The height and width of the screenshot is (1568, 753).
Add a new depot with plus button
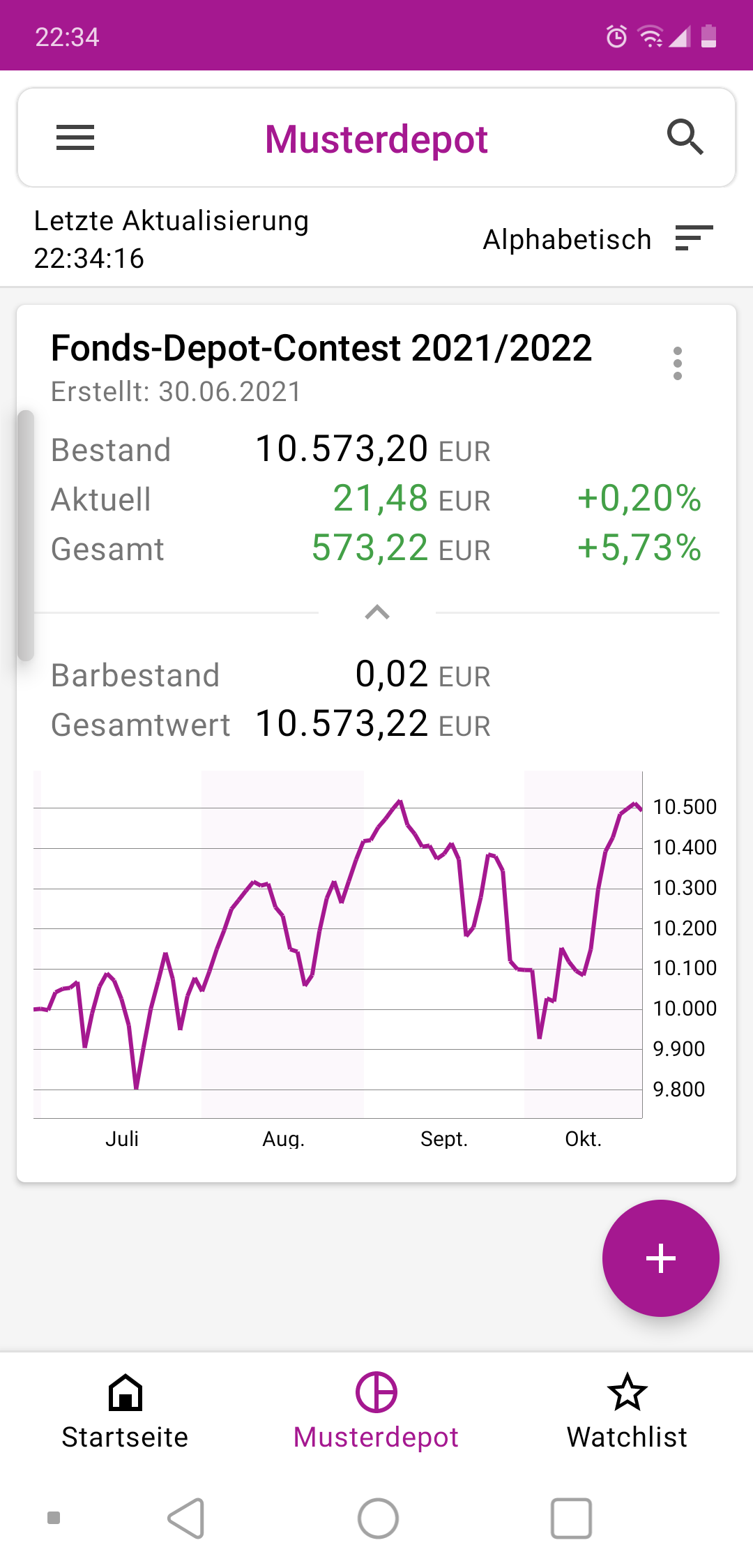tap(660, 1258)
